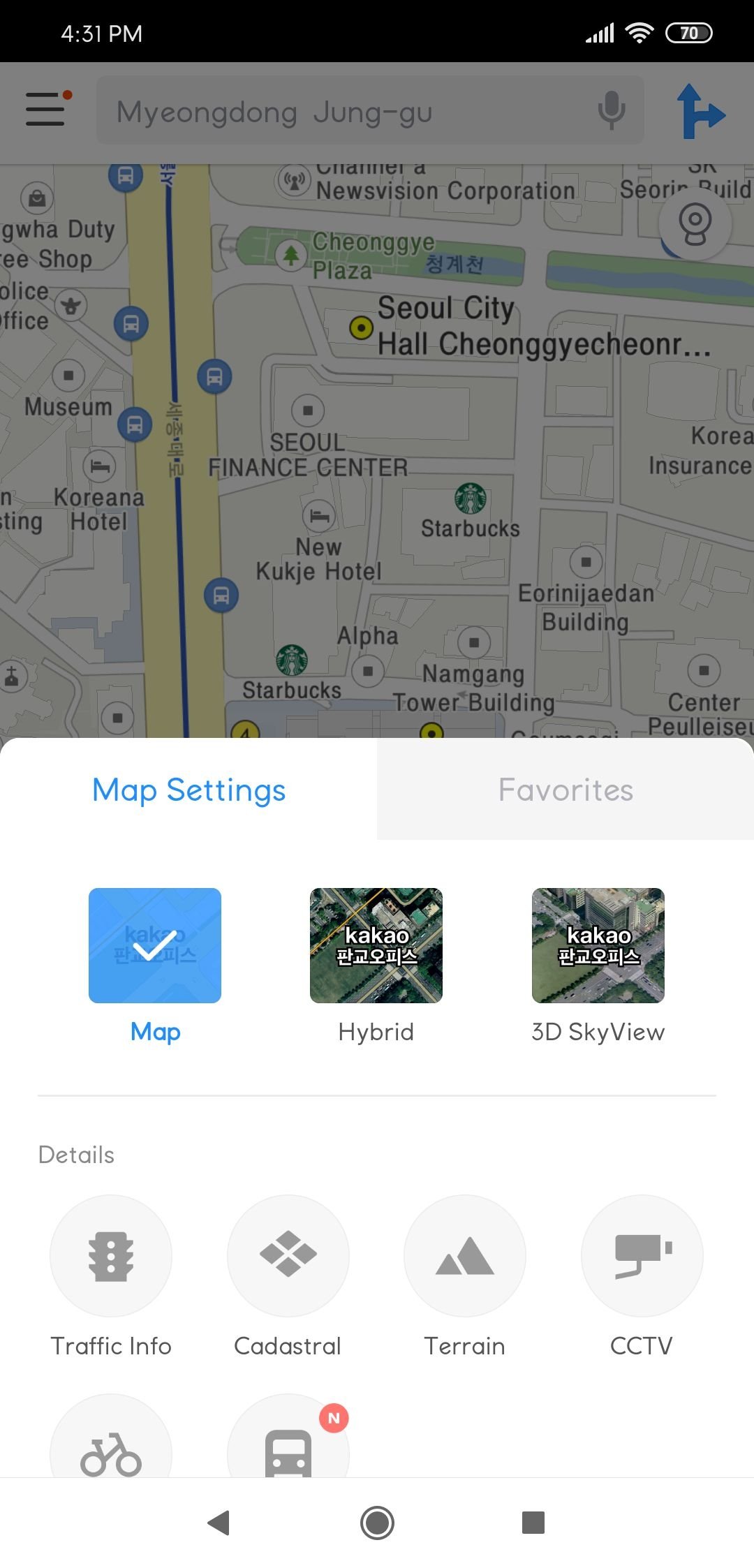Switch to the Favorites tab
The height and width of the screenshot is (1568, 754).
click(x=565, y=790)
